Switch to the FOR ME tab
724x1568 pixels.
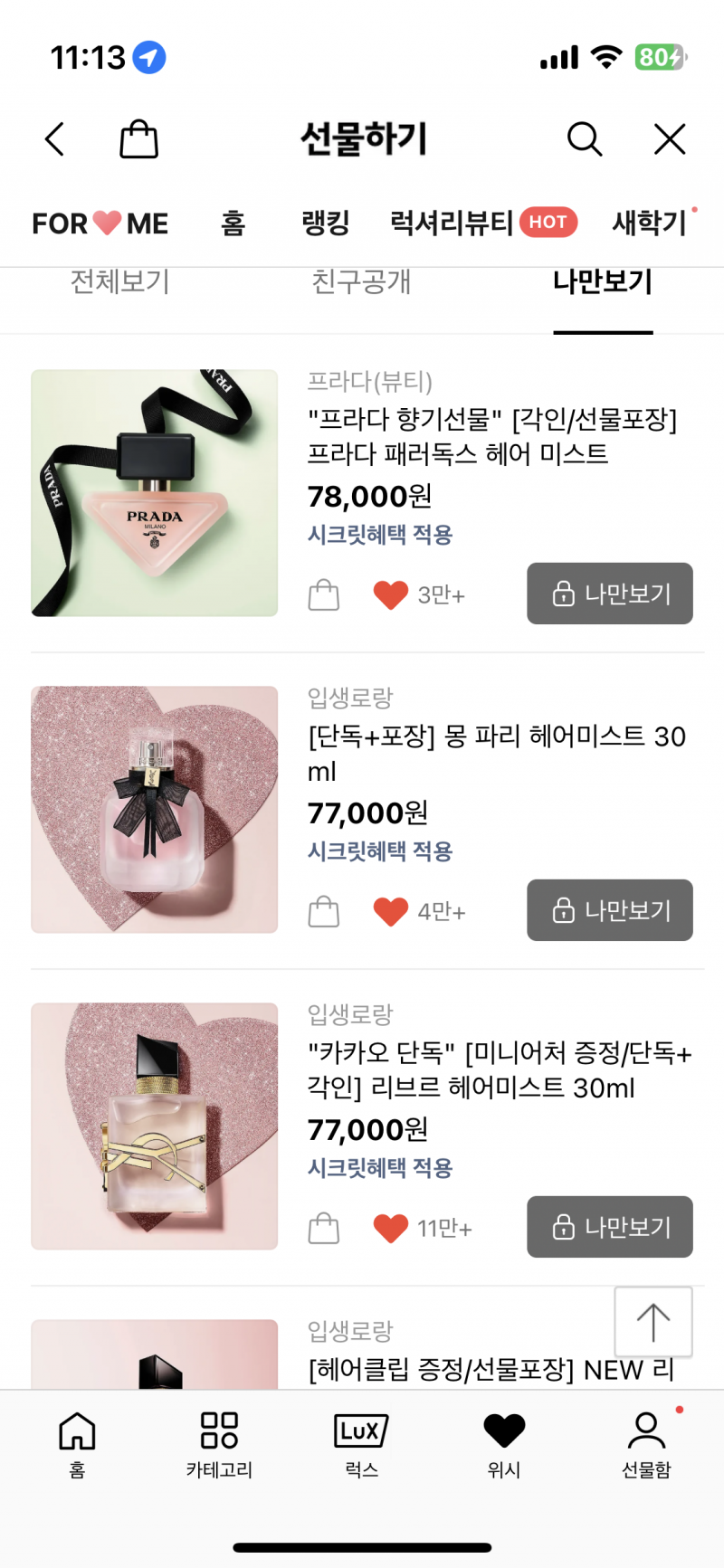(x=100, y=223)
